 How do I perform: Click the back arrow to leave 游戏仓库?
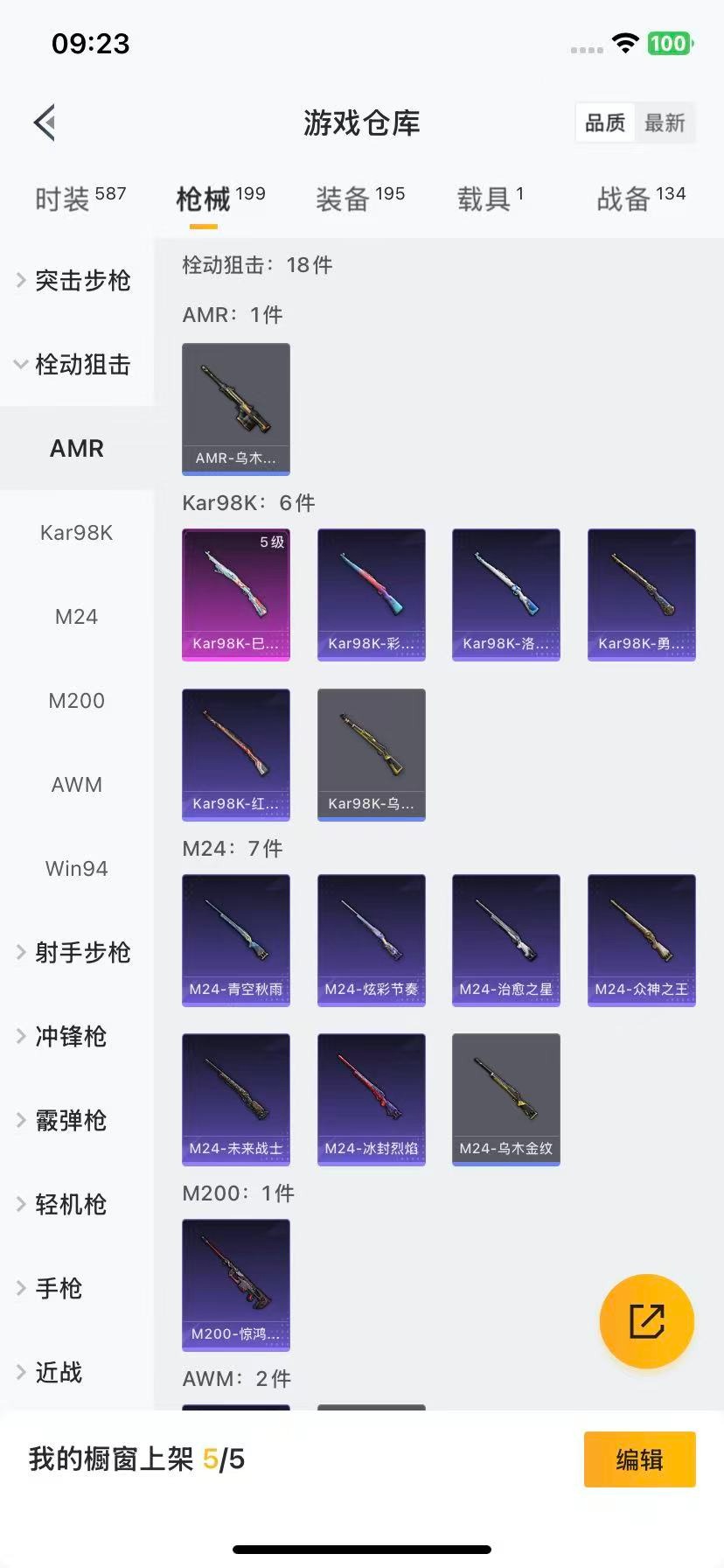44,122
